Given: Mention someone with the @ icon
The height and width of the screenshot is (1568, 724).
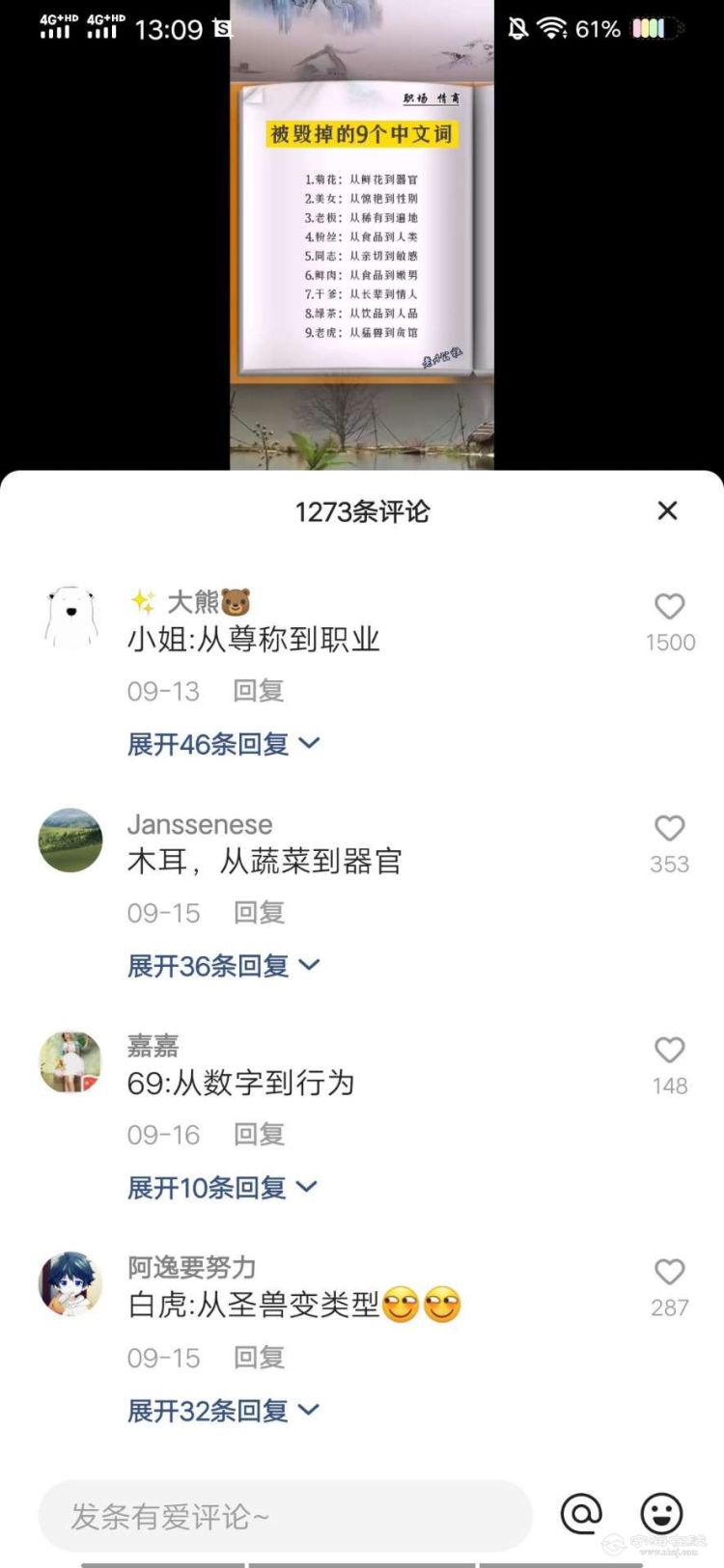Looking at the screenshot, I should (581, 1514).
